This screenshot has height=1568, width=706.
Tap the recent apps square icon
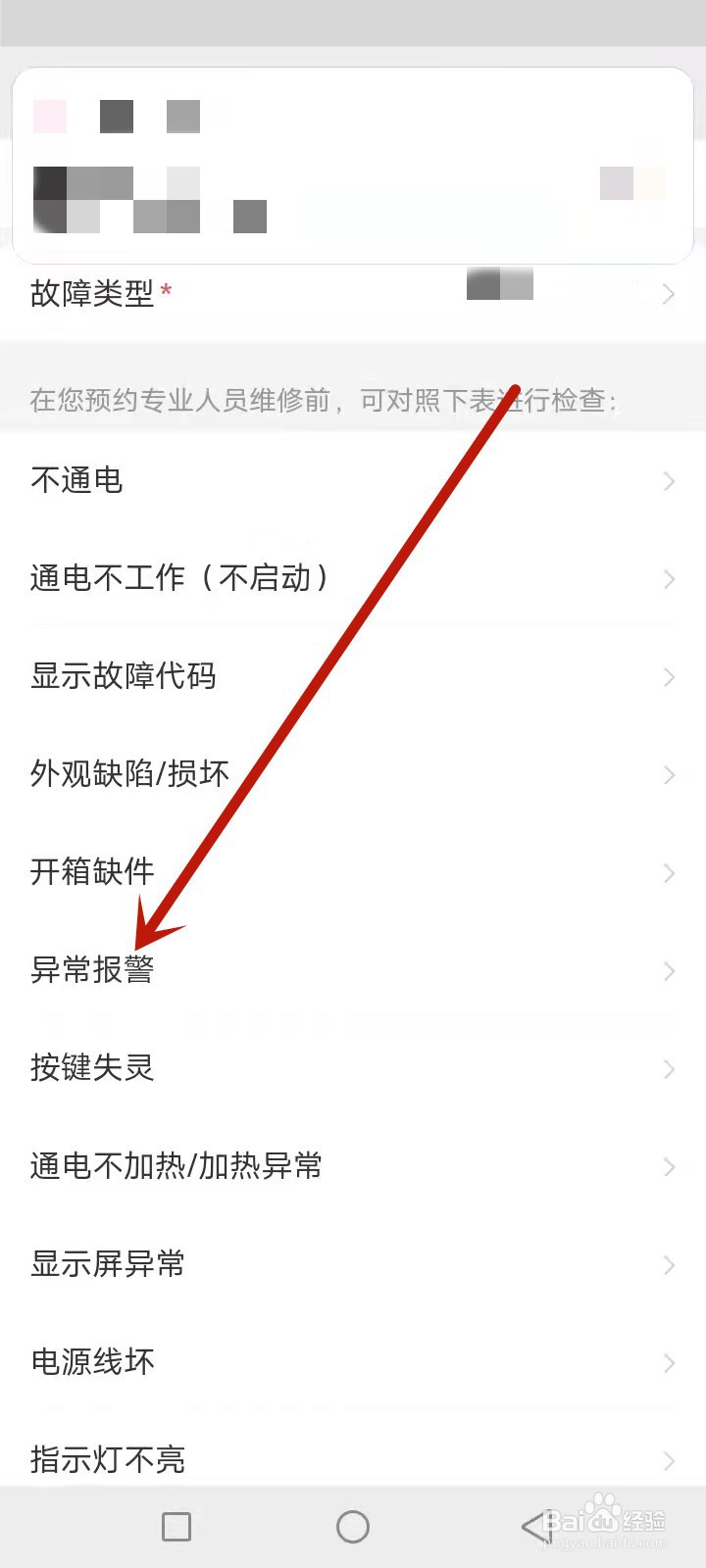pos(175,1526)
